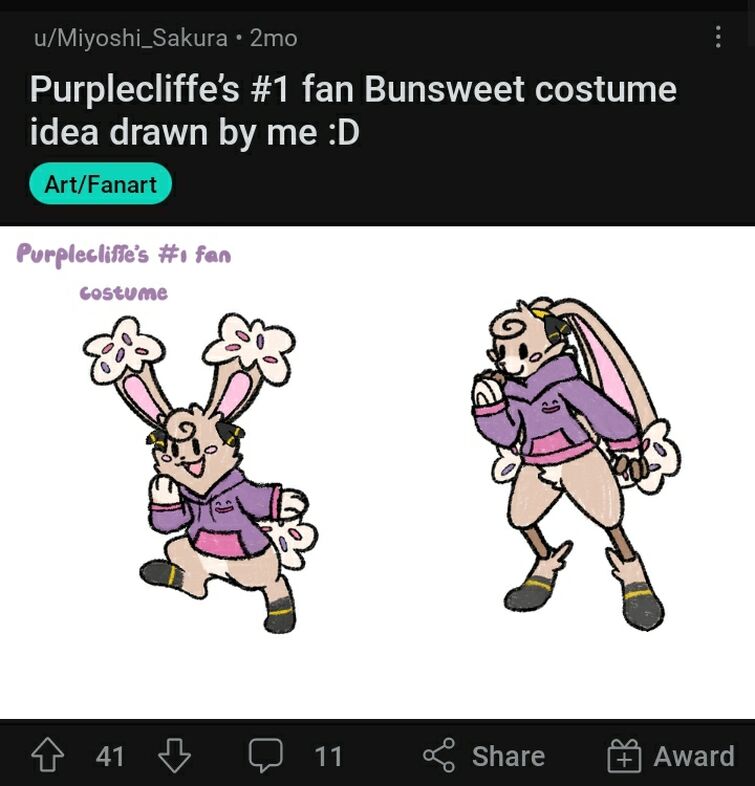The image size is (755, 786).
Task: Downvote this post
Action: 174,754
